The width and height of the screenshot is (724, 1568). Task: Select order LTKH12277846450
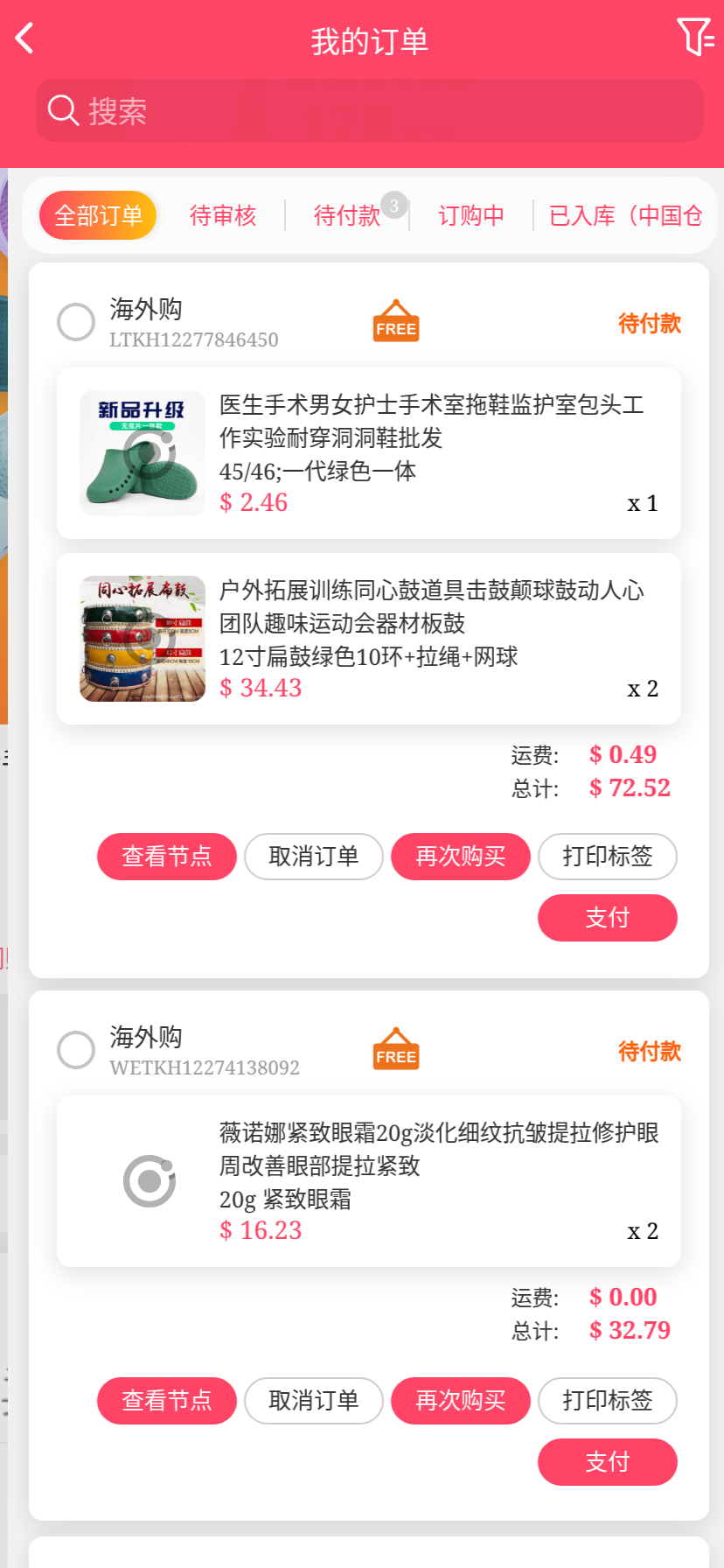76,322
